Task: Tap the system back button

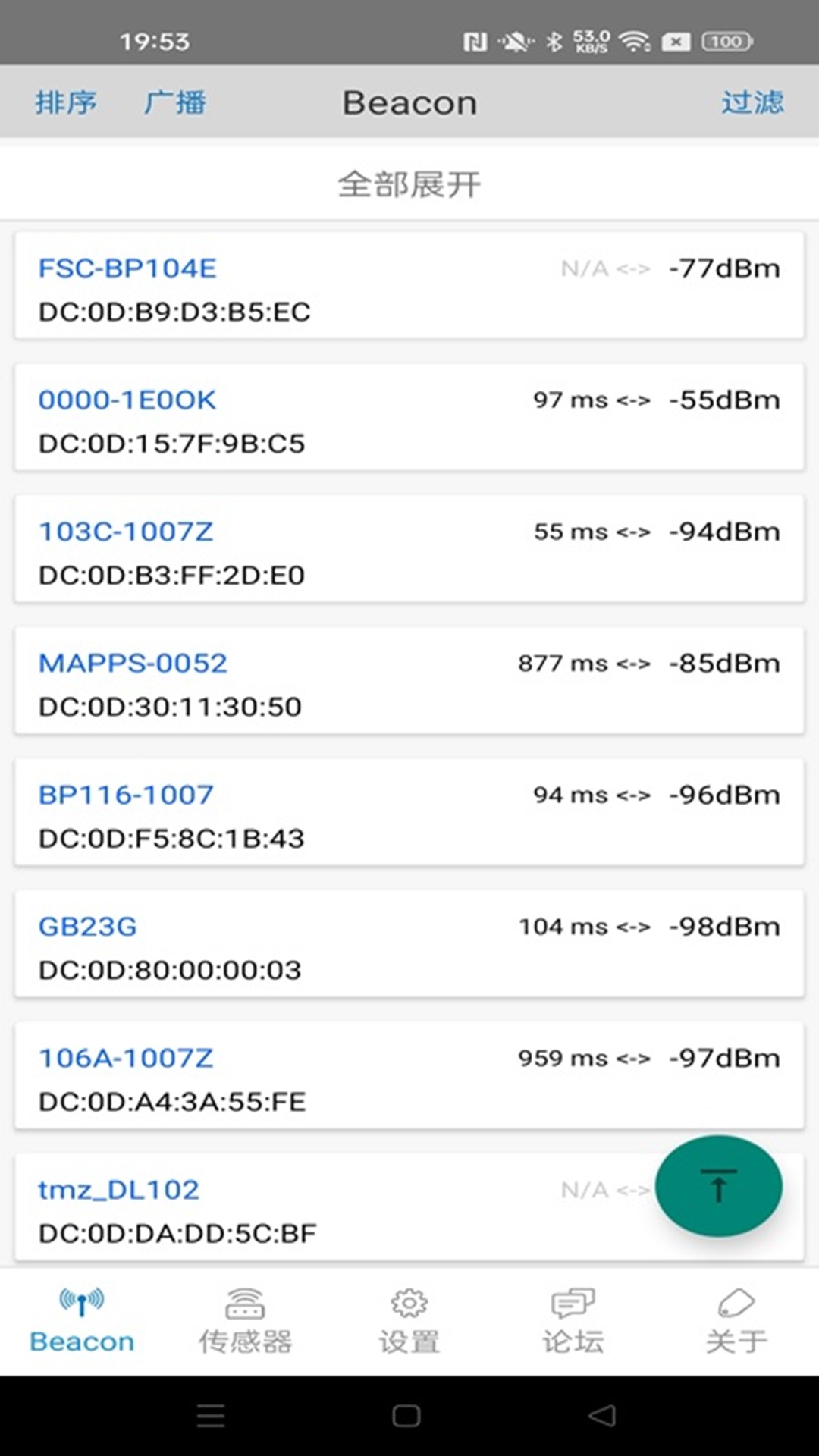Action: click(602, 1416)
